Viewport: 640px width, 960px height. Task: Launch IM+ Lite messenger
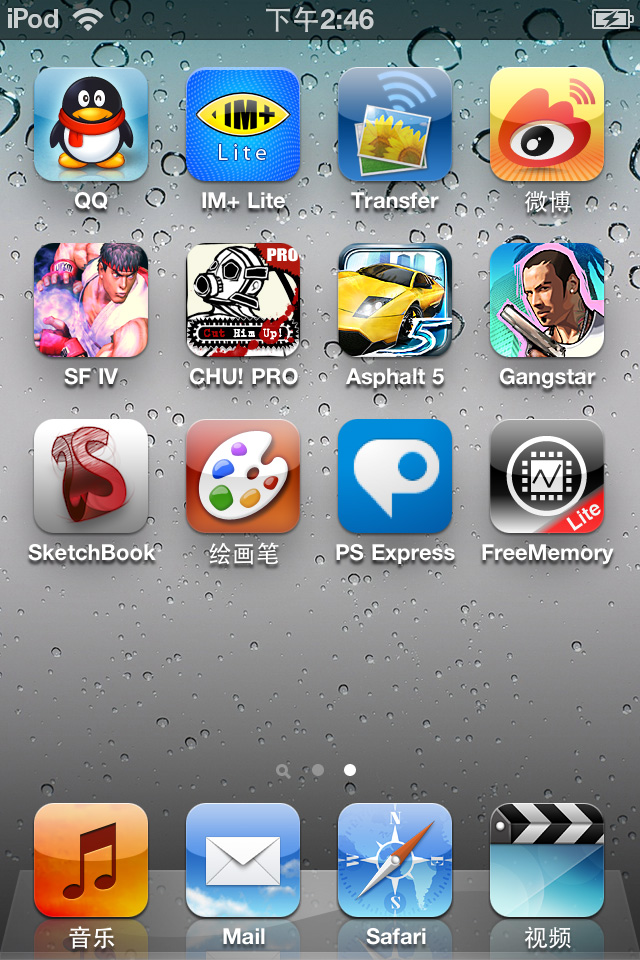pyautogui.click(x=243, y=123)
